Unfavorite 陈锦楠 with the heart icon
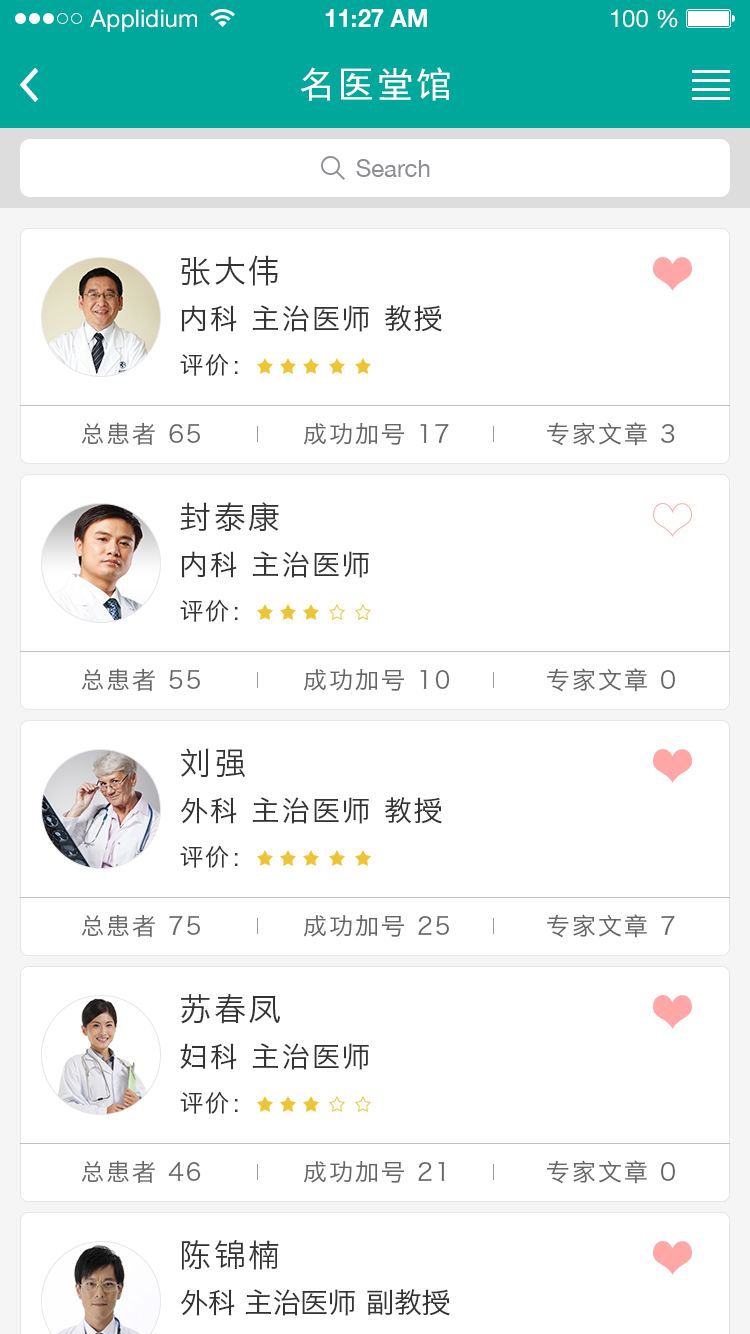This screenshot has height=1334, width=750. pos(672,1256)
